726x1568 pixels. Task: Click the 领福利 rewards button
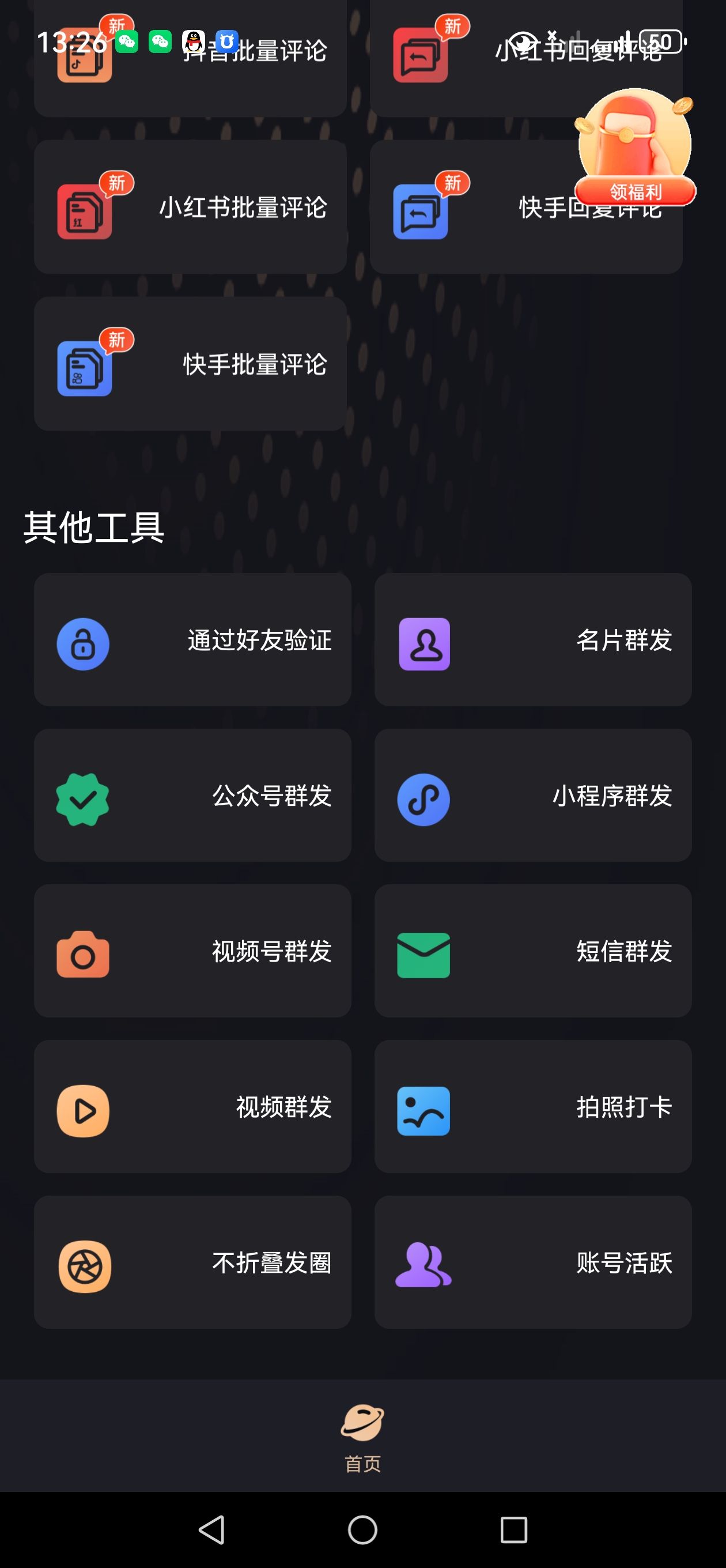click(x=635, y=191)
